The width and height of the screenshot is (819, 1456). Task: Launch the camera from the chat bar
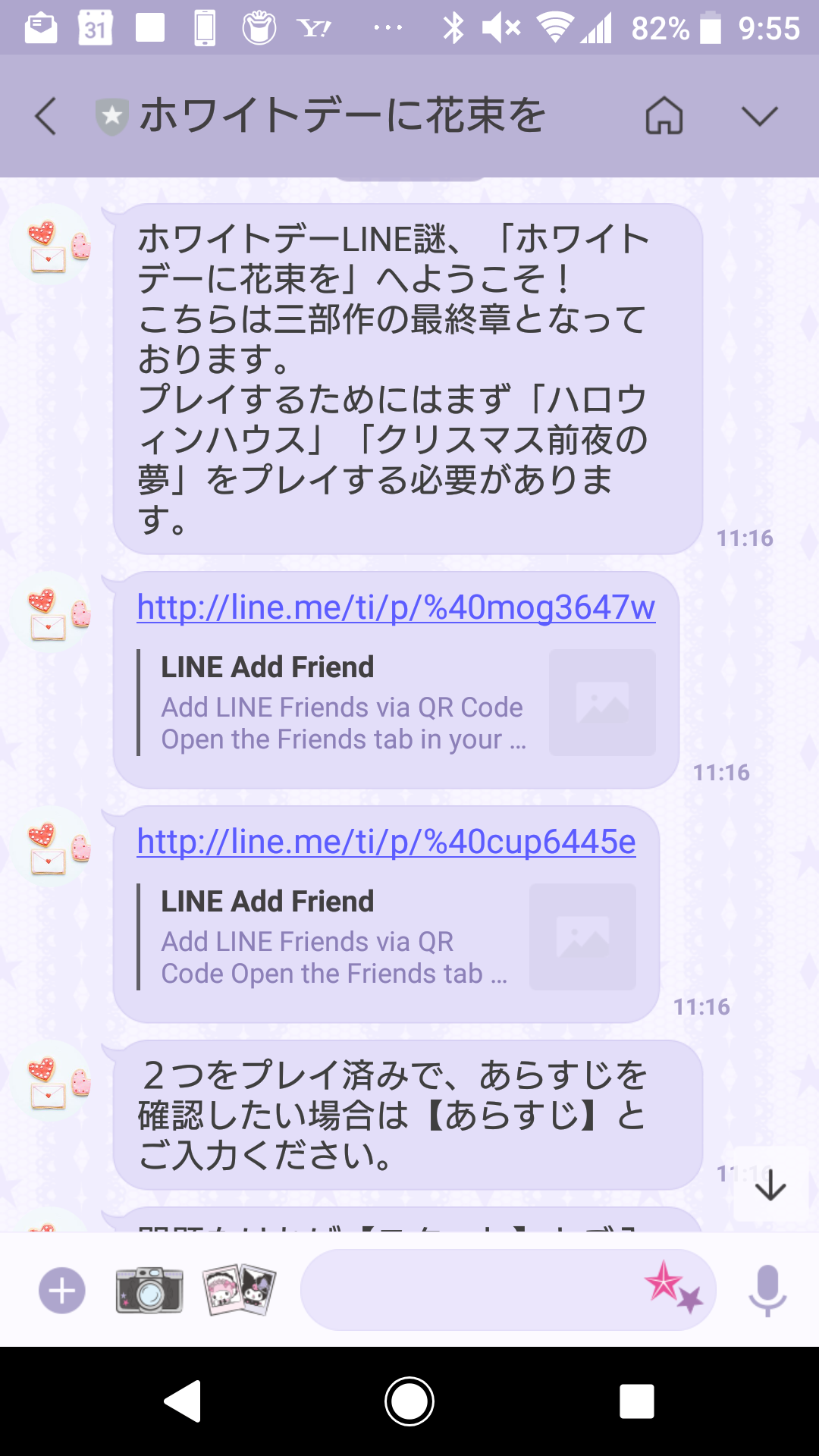(149, 1290)
